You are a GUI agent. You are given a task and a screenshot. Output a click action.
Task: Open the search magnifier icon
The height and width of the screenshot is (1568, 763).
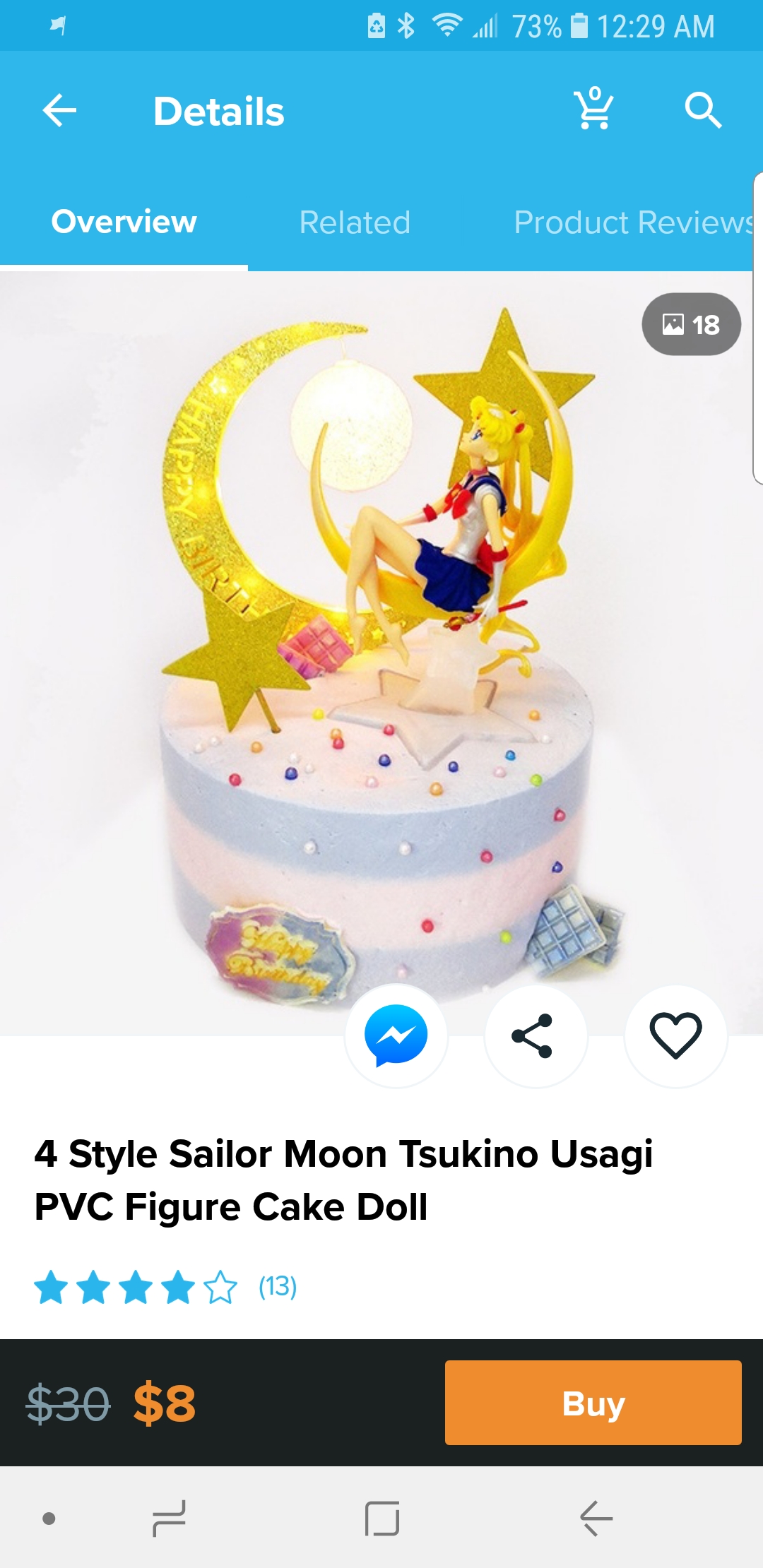tap(703, 110)
